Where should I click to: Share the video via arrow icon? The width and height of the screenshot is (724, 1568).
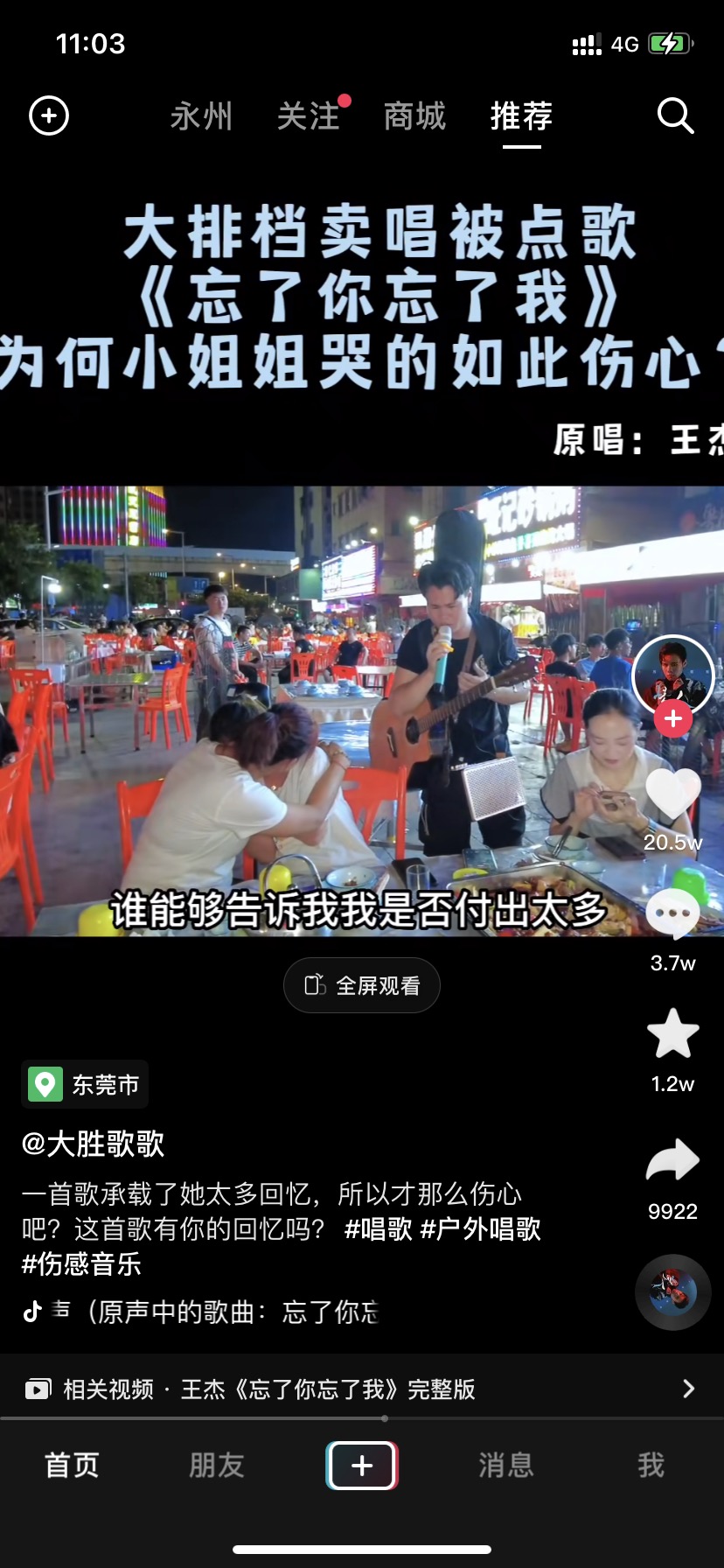[x=672, y=1160]
